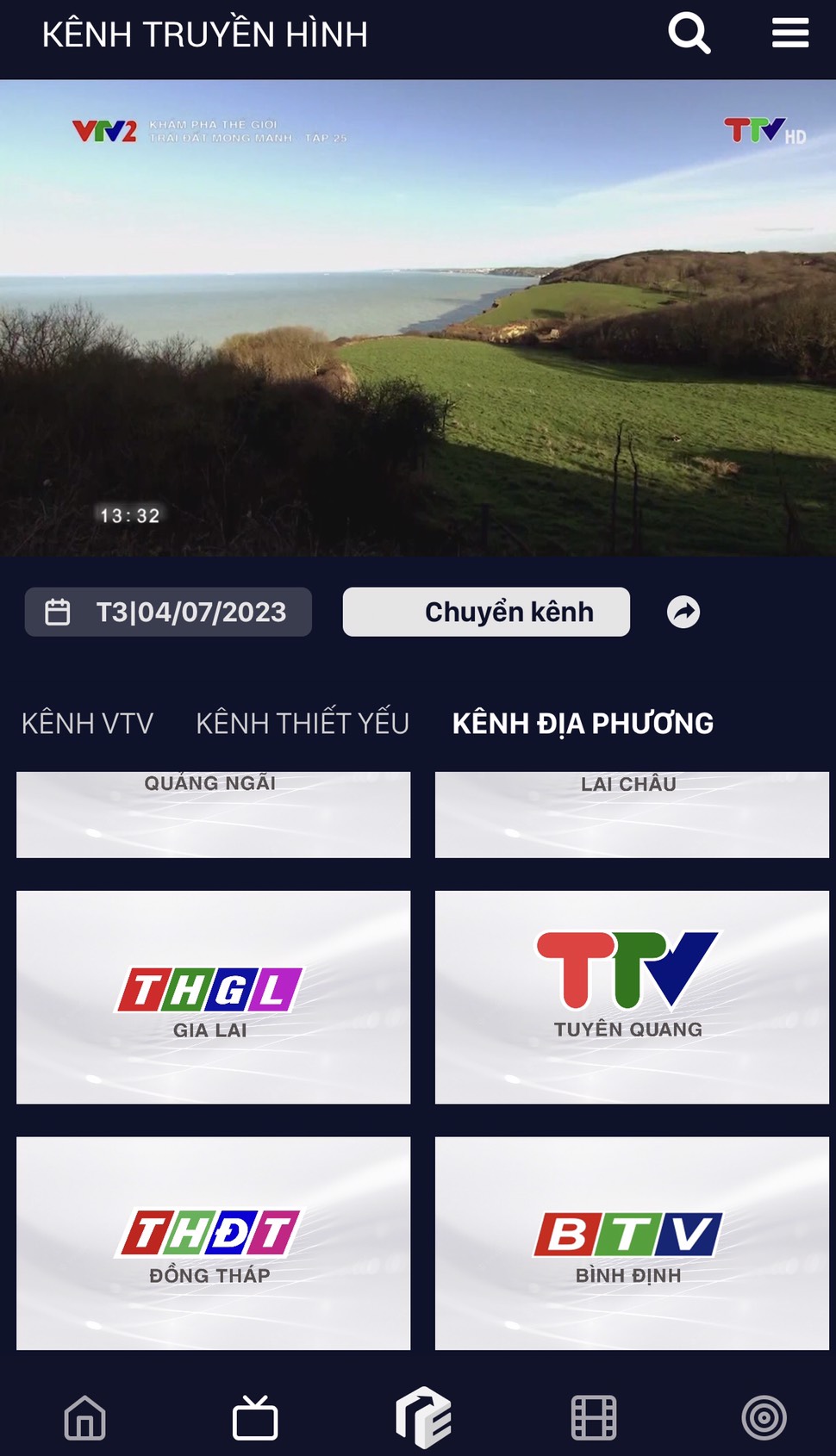
Task: Open the film strip tab
Action: (x=594, y=1417)
